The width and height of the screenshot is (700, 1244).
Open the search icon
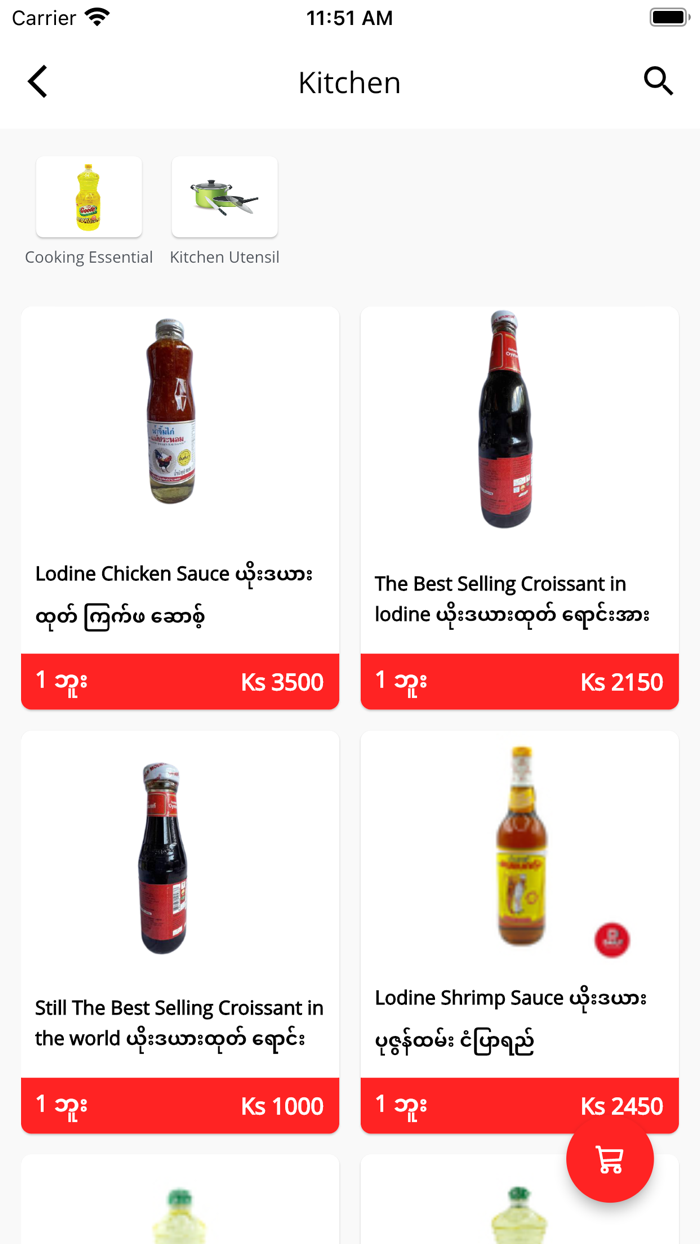[x=658, y=82]
